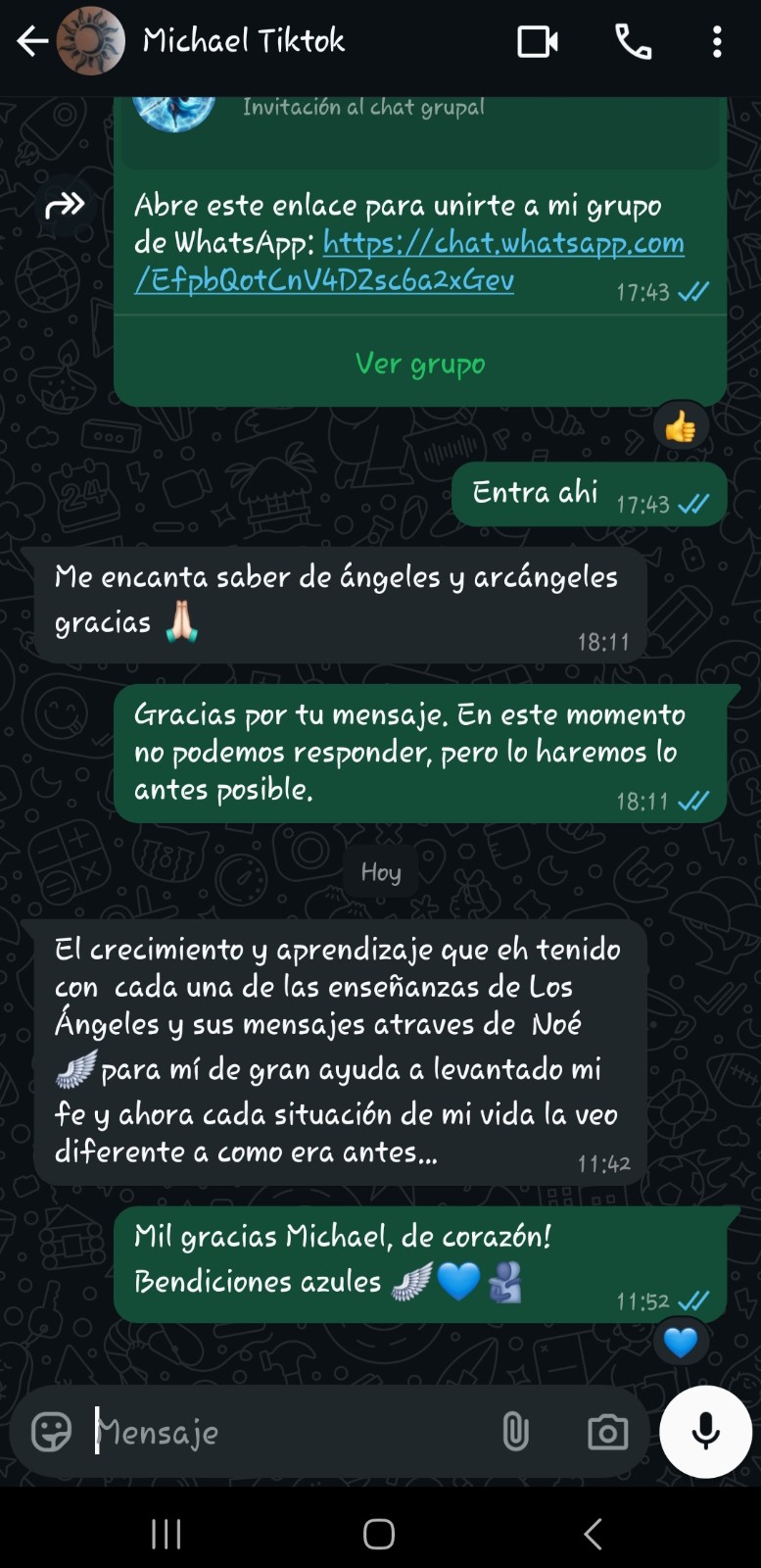The width and height of the screenshot is (761, 1568).
Task: Focus the Mensaje text field
Action: click(x=284, y=1432)
